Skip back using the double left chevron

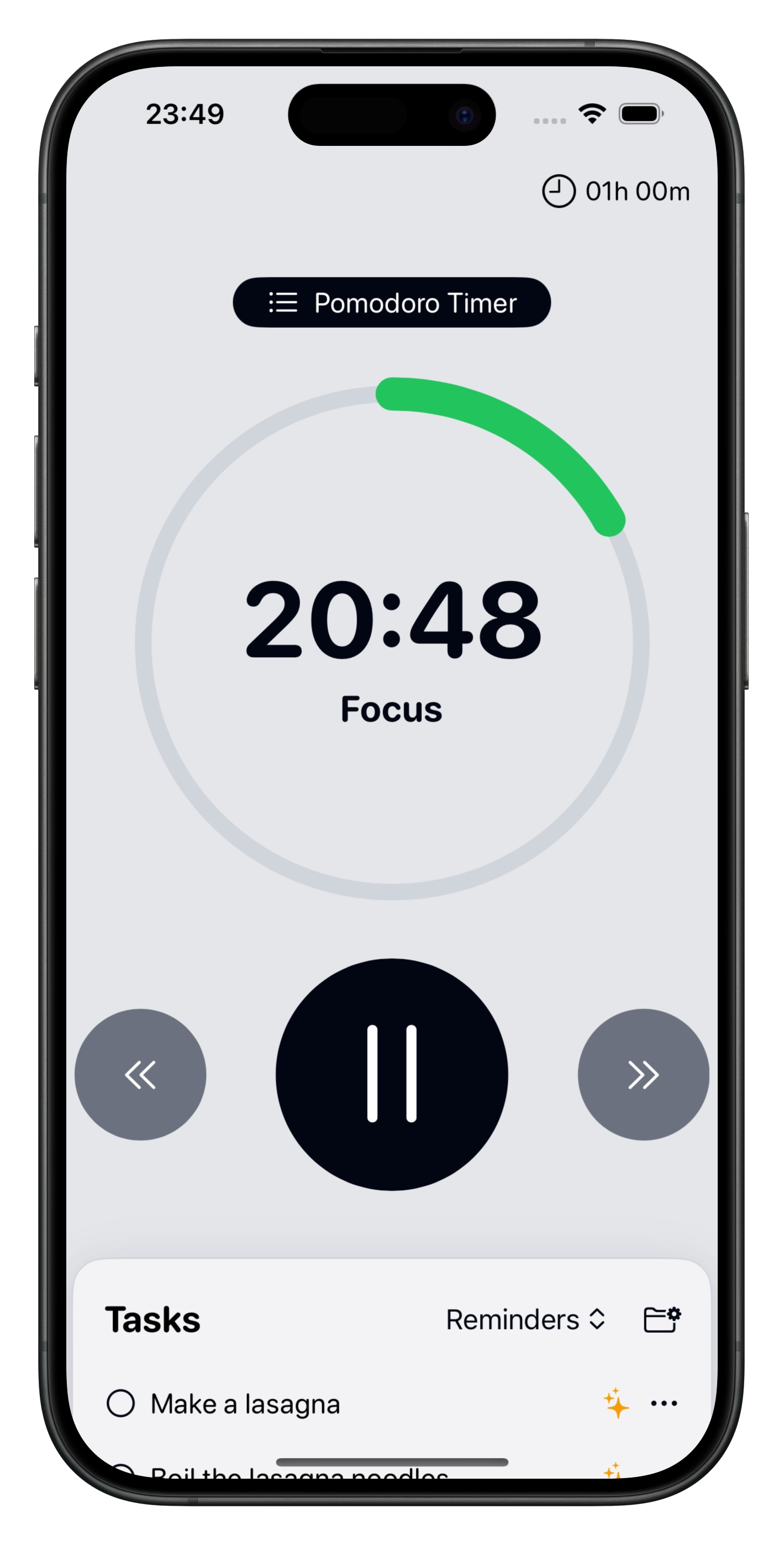pyautogui.click(x=140, y=1074)
